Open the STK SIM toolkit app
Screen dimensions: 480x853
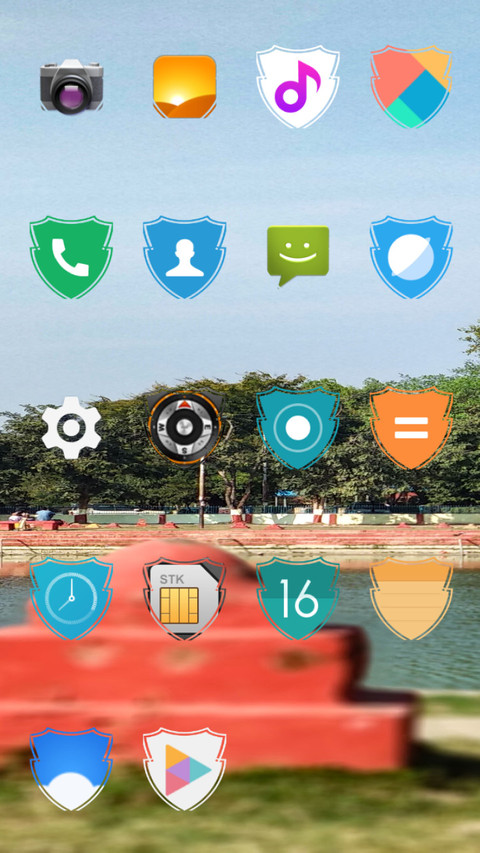pos(184,598)
